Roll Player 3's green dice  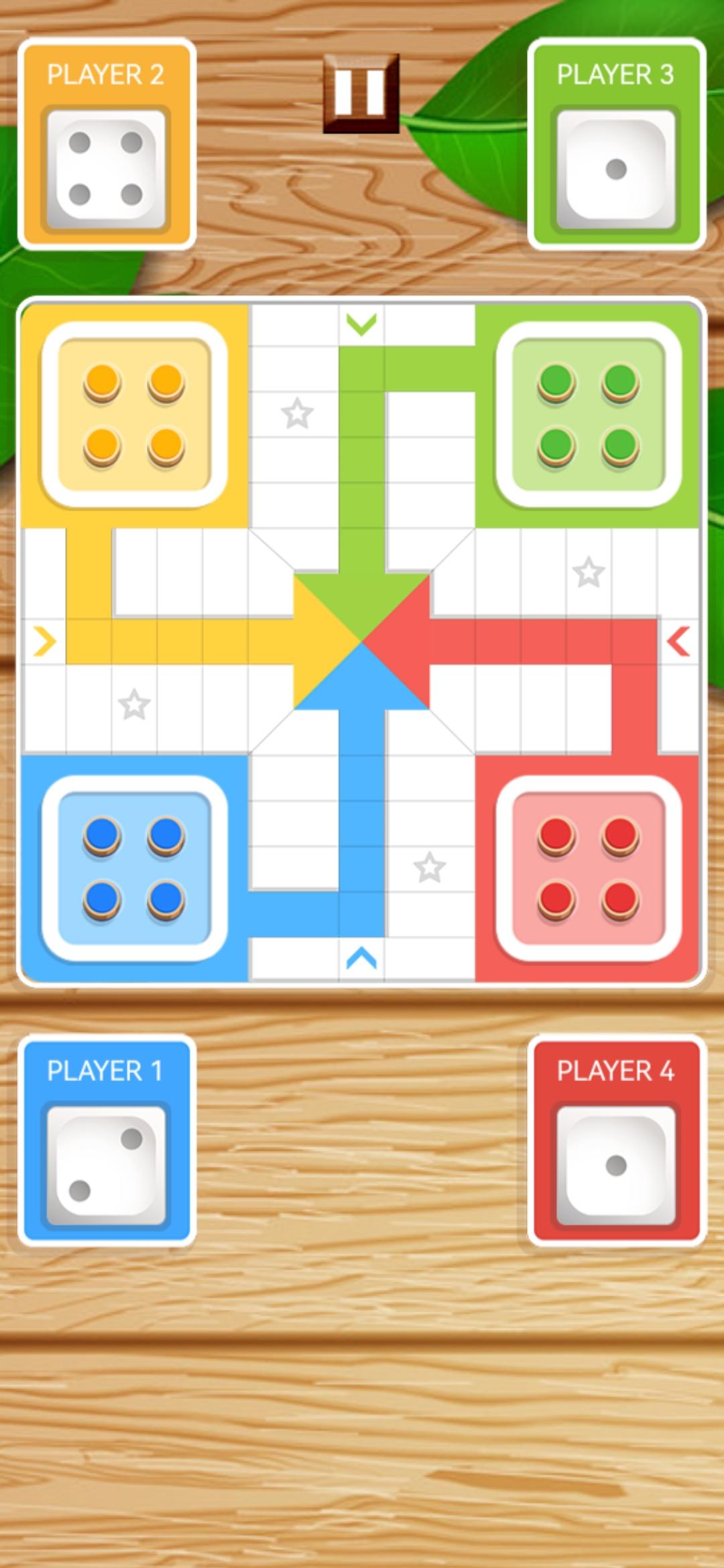click(616, 169)
